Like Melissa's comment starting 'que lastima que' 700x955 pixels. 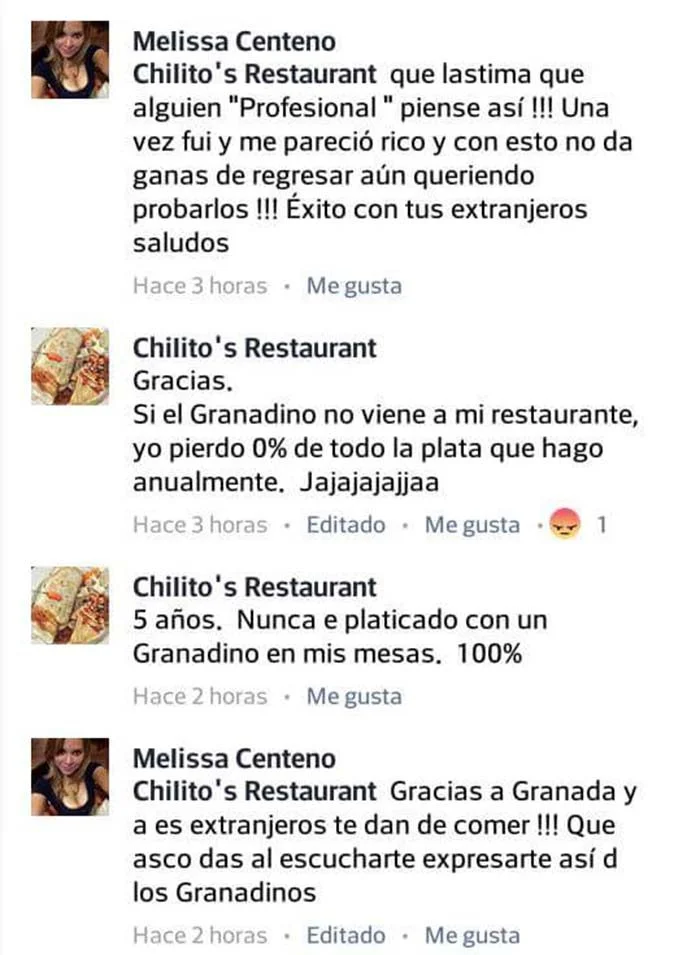(353, 286)
